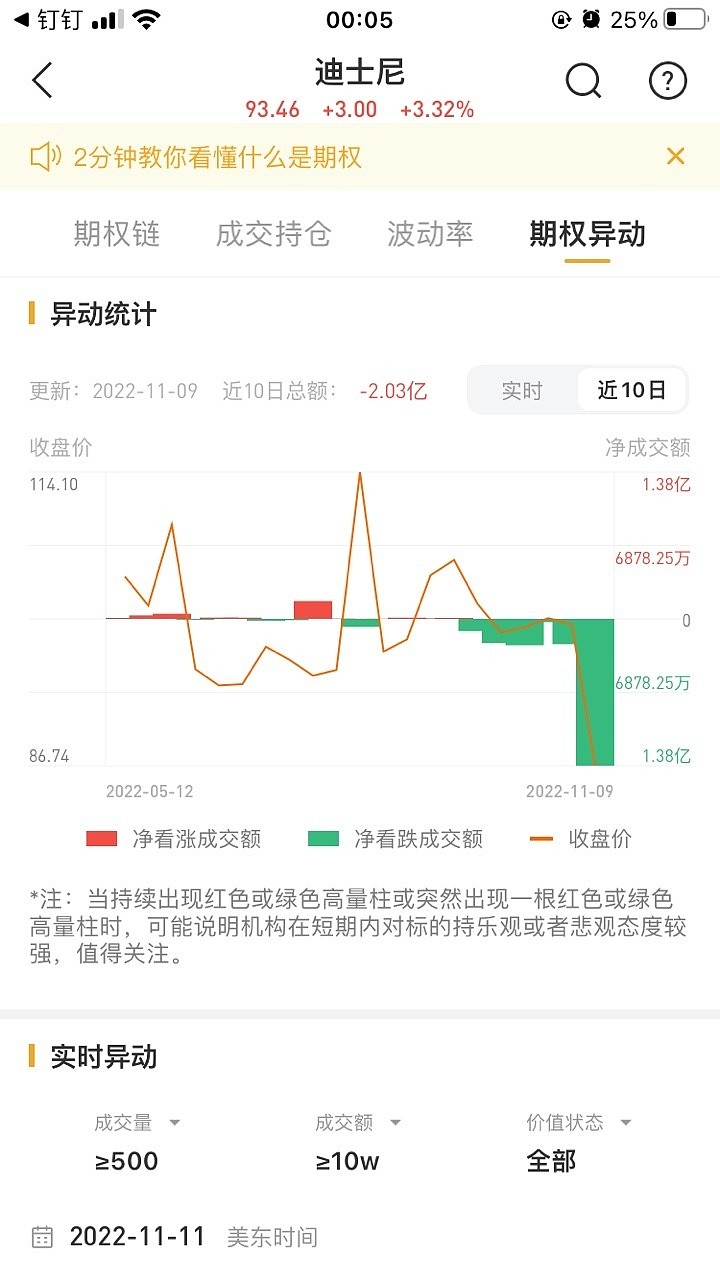Viewport: 720px width, 1280px height.
Task: Open the 成交量 filter dropdown
Action: click(140, 1123)
